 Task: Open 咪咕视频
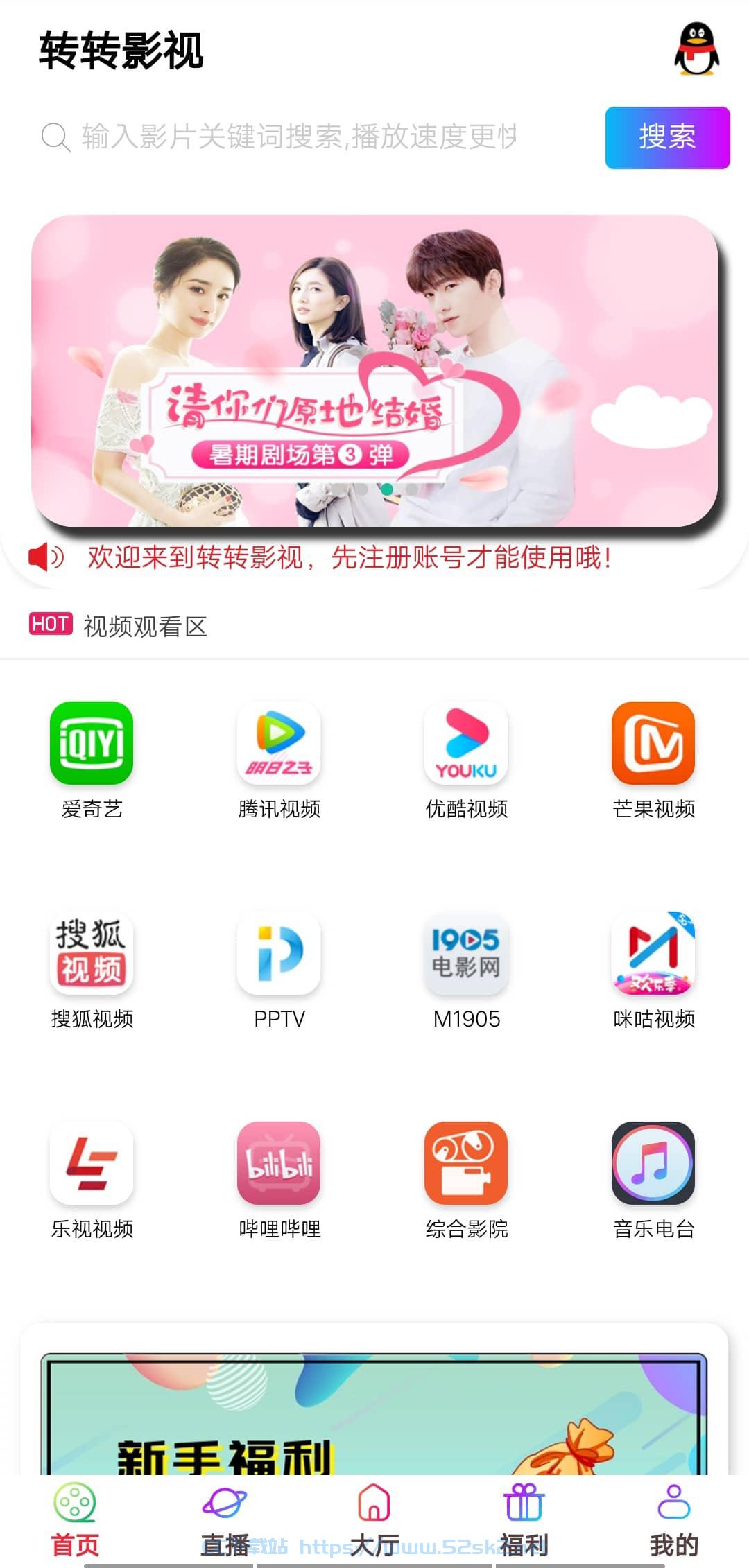tap(653, 970)
